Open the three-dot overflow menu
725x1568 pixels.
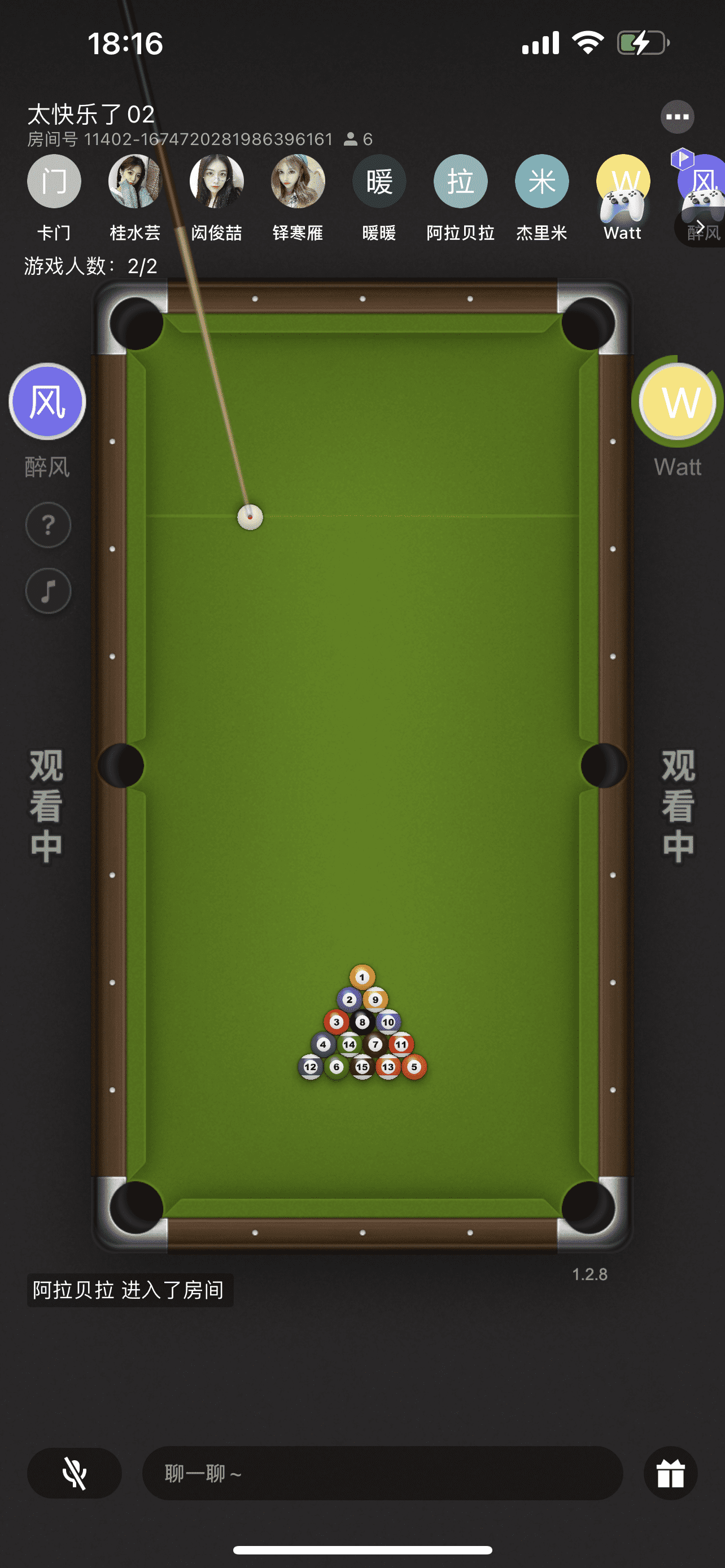pyautogui.click(x=677, y=117)
